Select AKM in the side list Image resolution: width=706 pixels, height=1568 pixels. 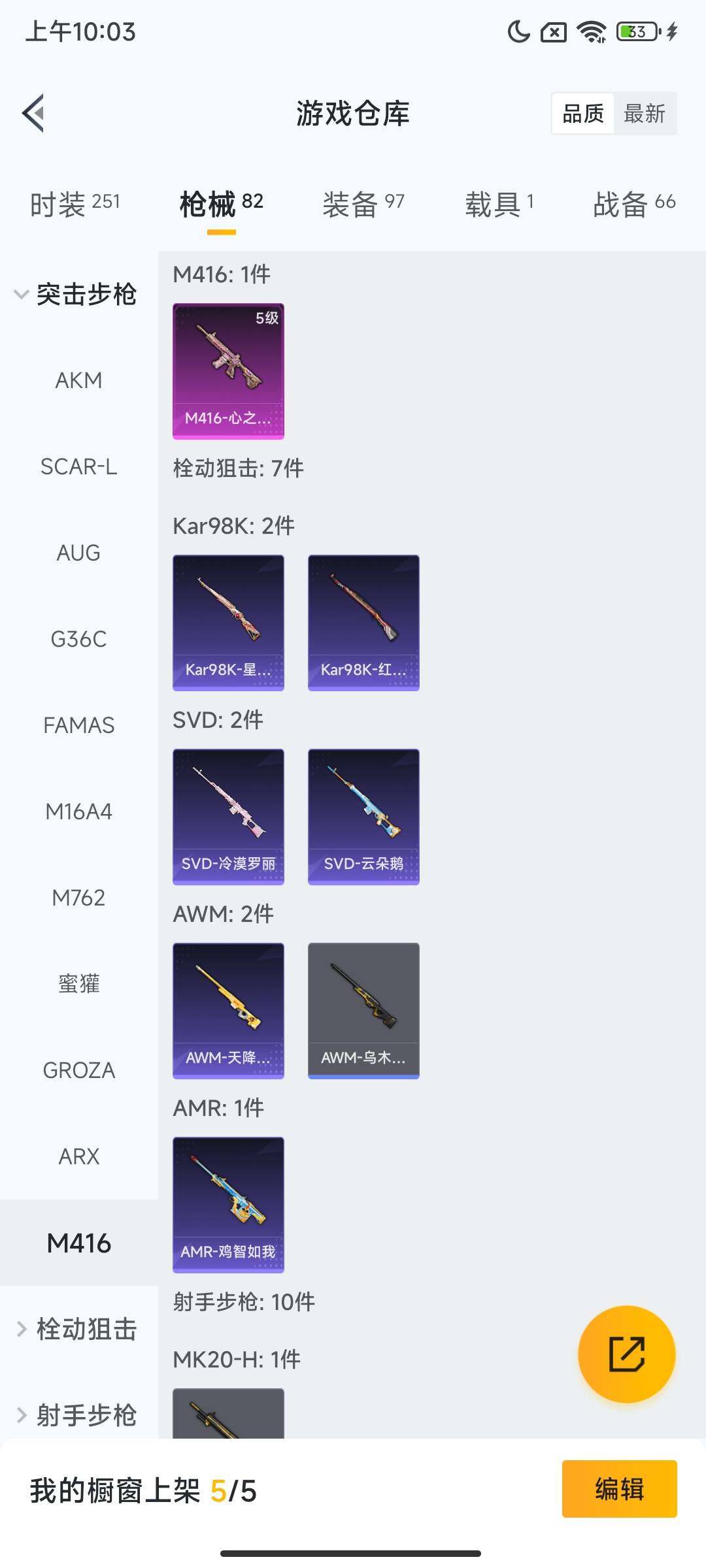(78, 380)
